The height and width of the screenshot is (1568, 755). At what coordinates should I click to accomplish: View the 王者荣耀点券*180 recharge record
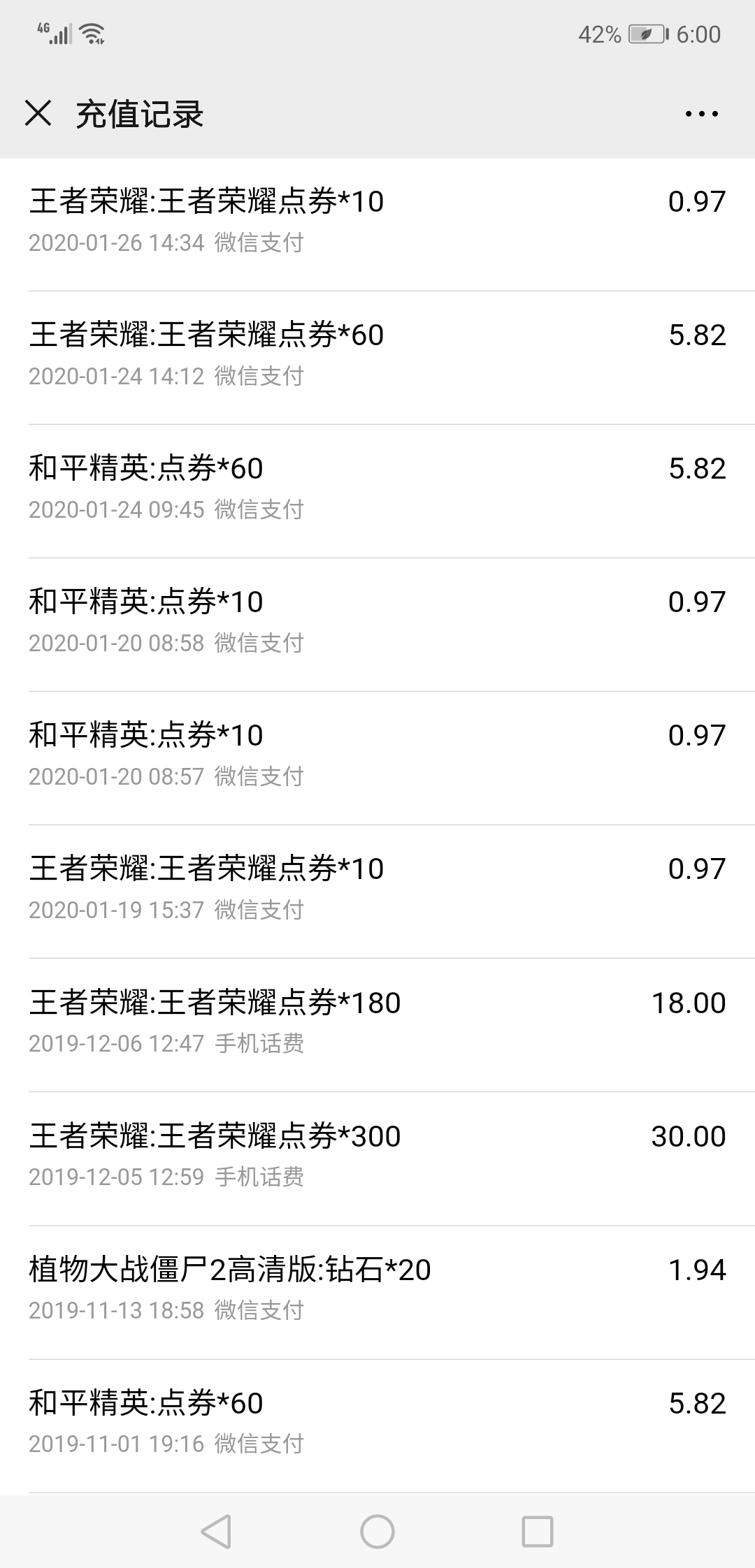pos(377,1025)
